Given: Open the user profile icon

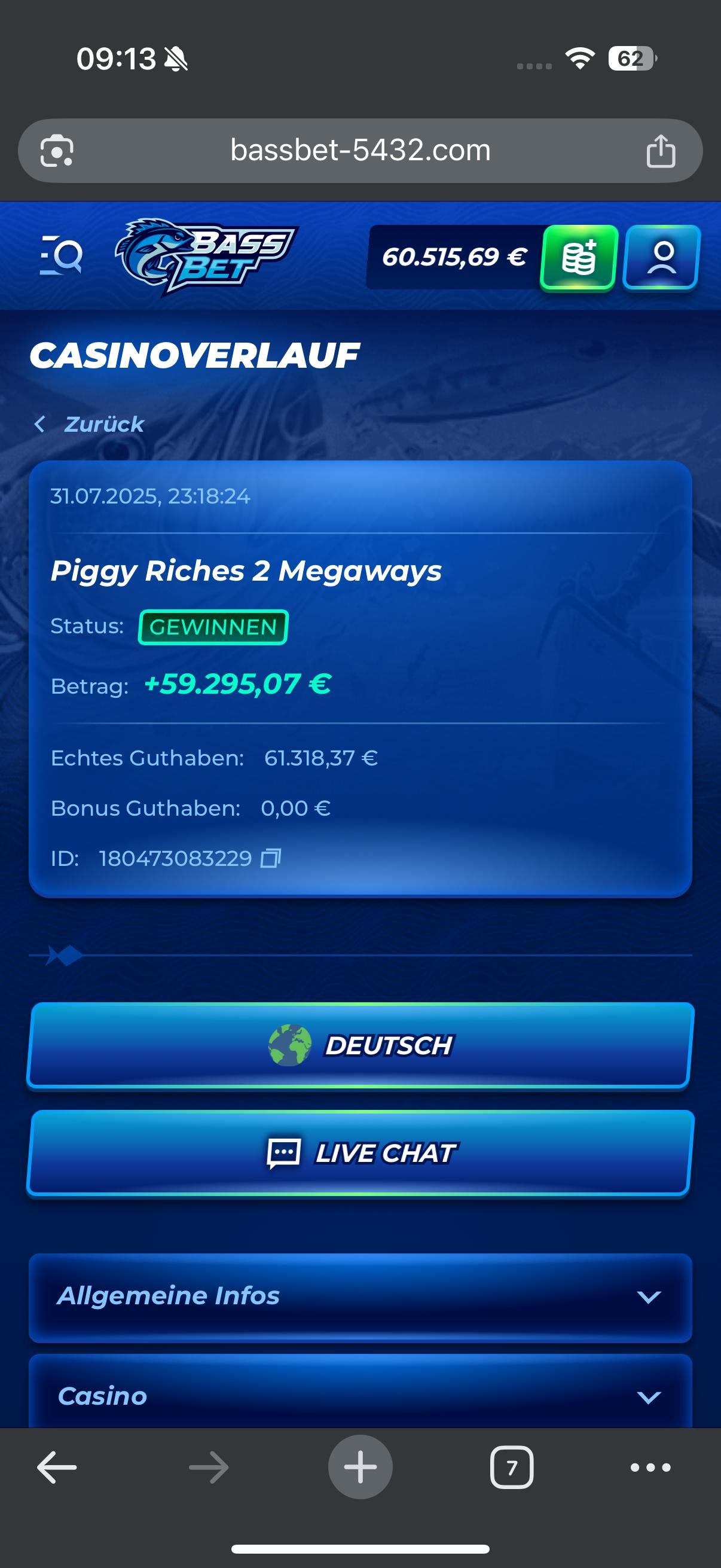Looking at the screenshot, I should coord(662,257).
